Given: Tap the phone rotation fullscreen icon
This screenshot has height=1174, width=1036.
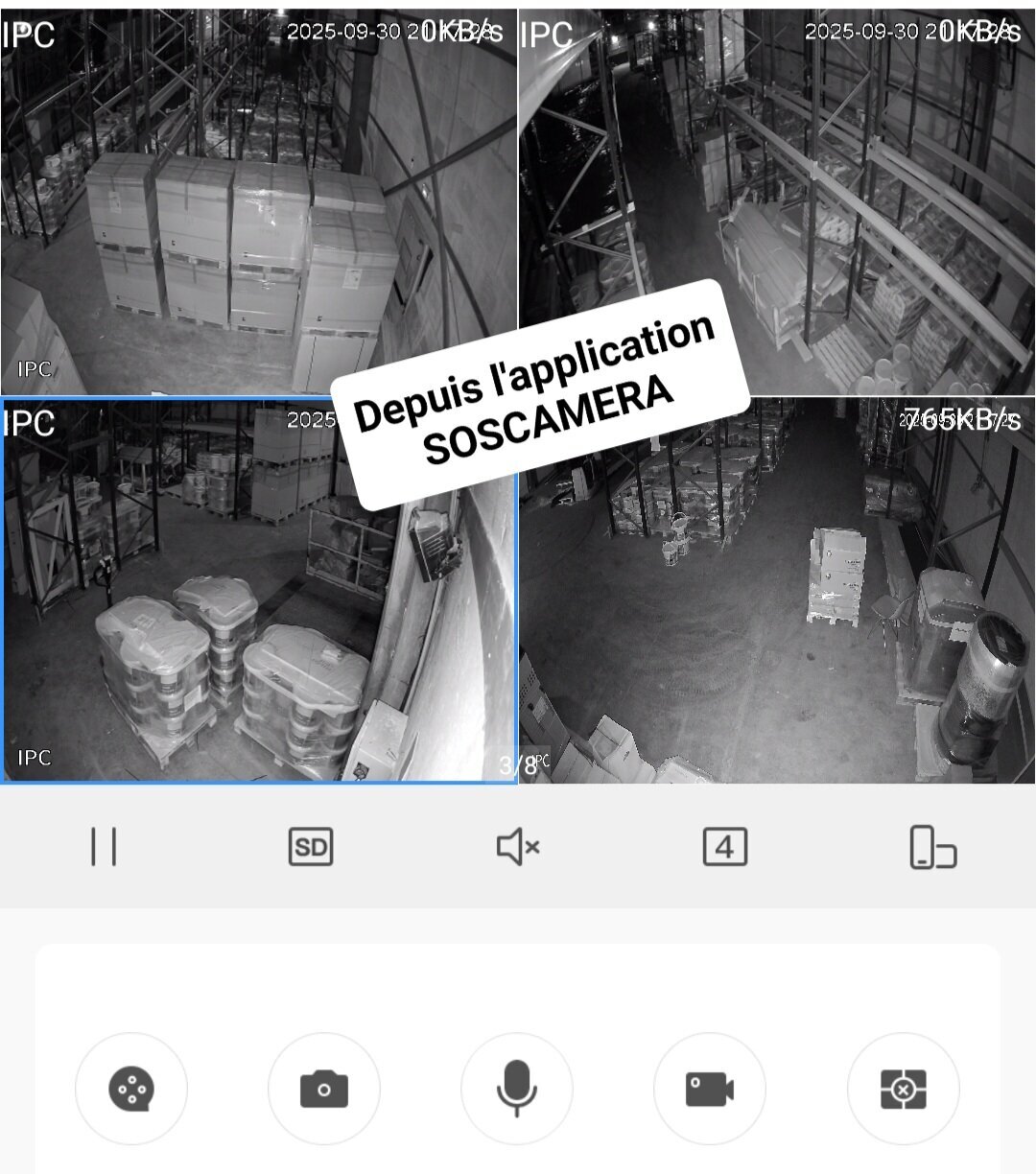Looking at the screenshot, I should [932, 847].
